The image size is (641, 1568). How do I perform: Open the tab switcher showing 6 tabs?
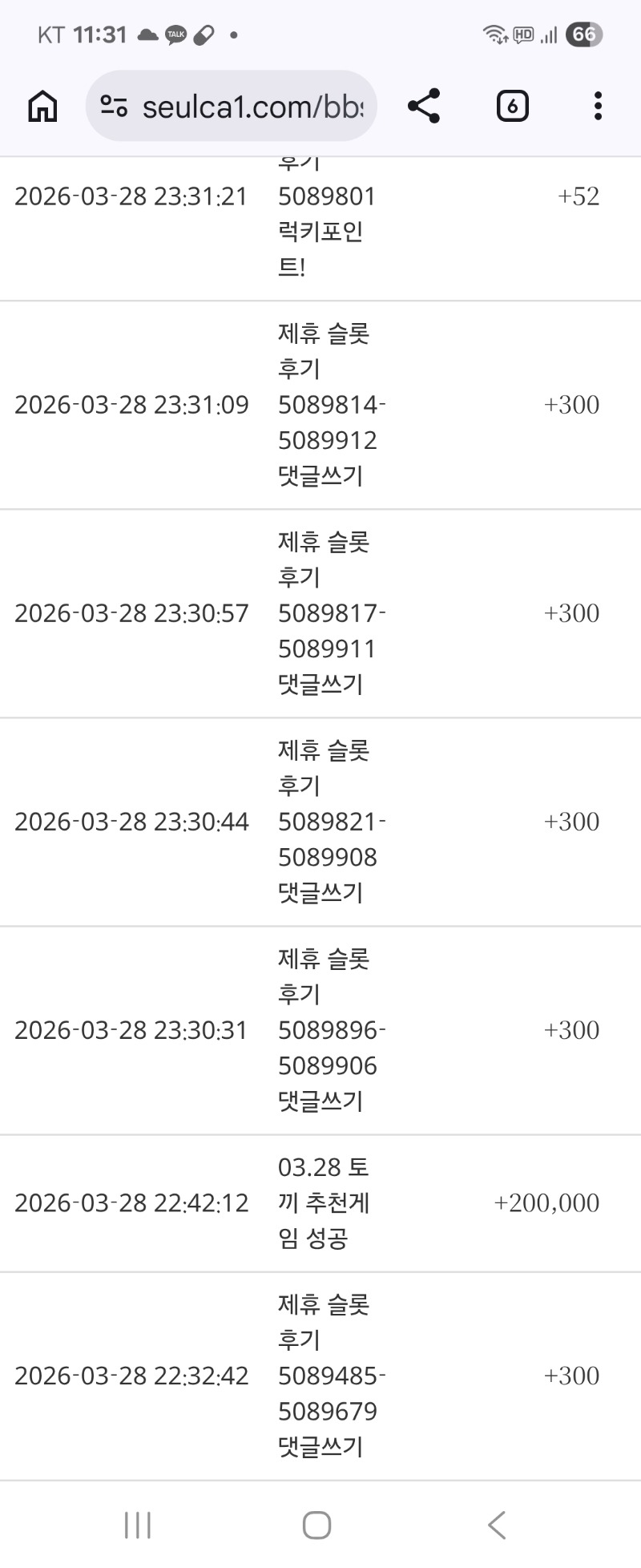tap(512, 106)
